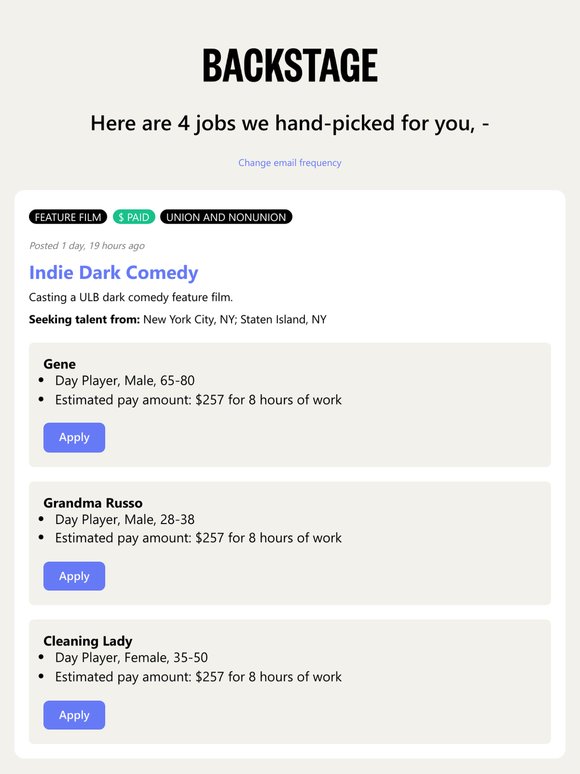Open the Indie Dark Comedy job listing
The height and width of the screenshot is (774, 580).
pyautogui.click(x=114, y=272)
